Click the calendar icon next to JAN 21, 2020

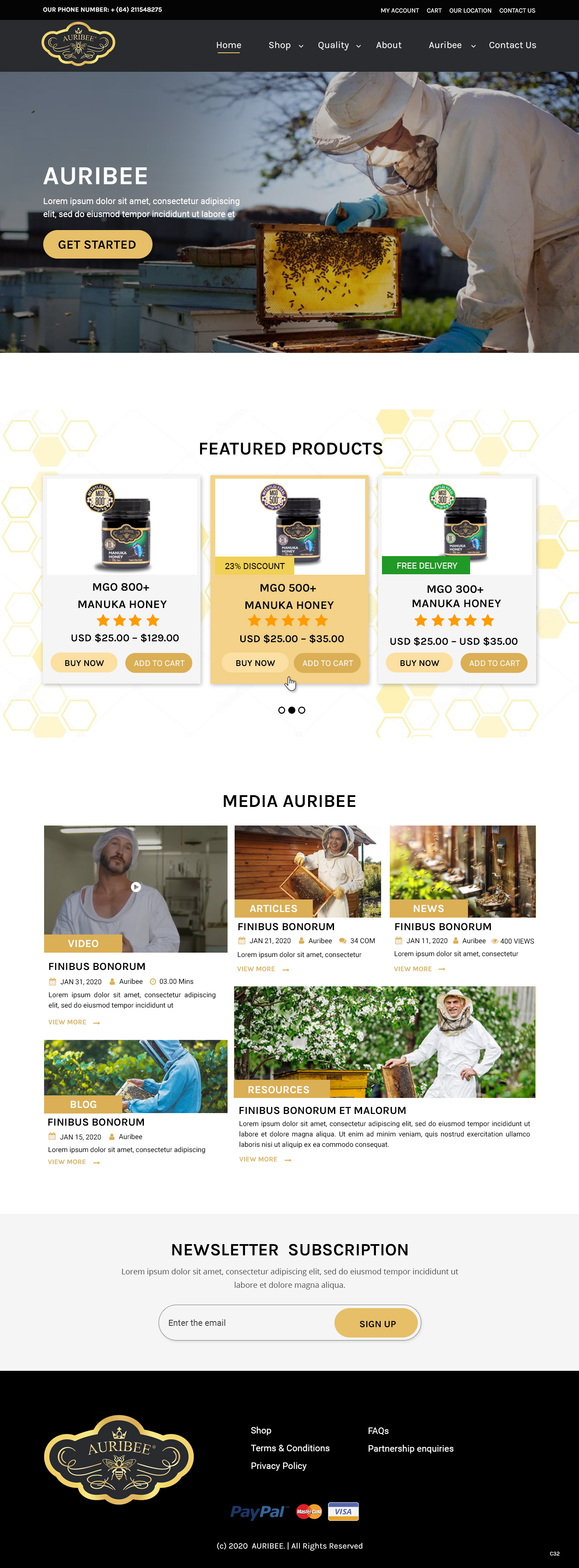click(x=242, y=941)
